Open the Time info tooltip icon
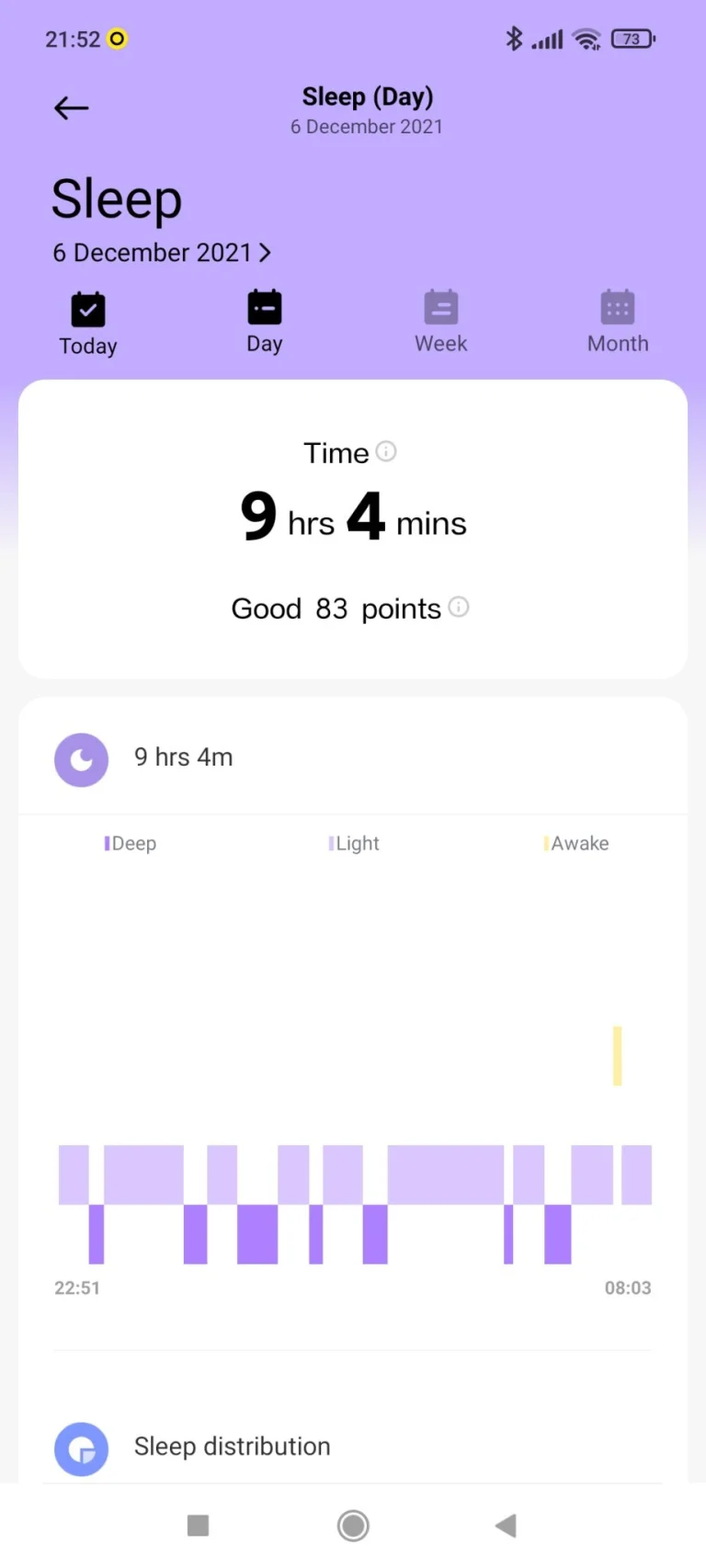 pos(386,451)
